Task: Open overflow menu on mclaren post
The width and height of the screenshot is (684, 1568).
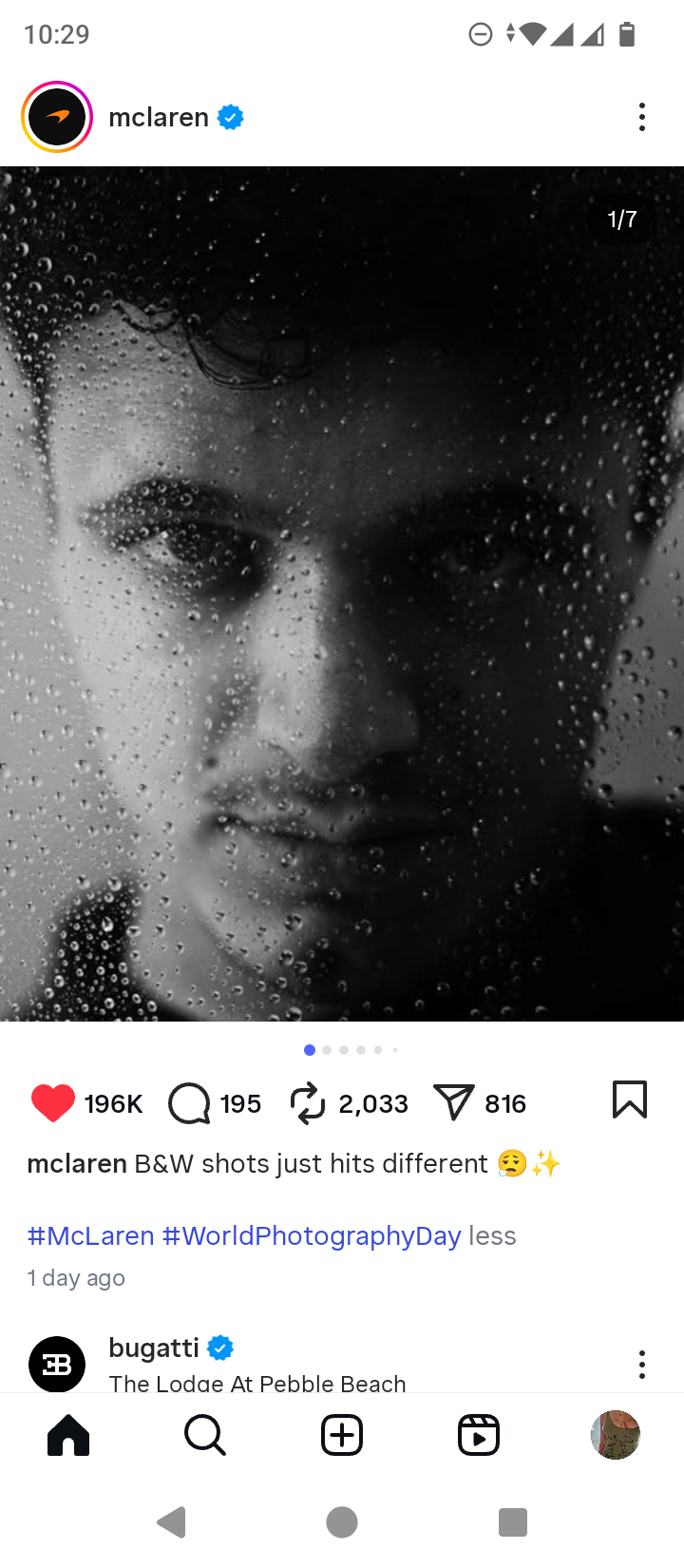Action: 642,117
